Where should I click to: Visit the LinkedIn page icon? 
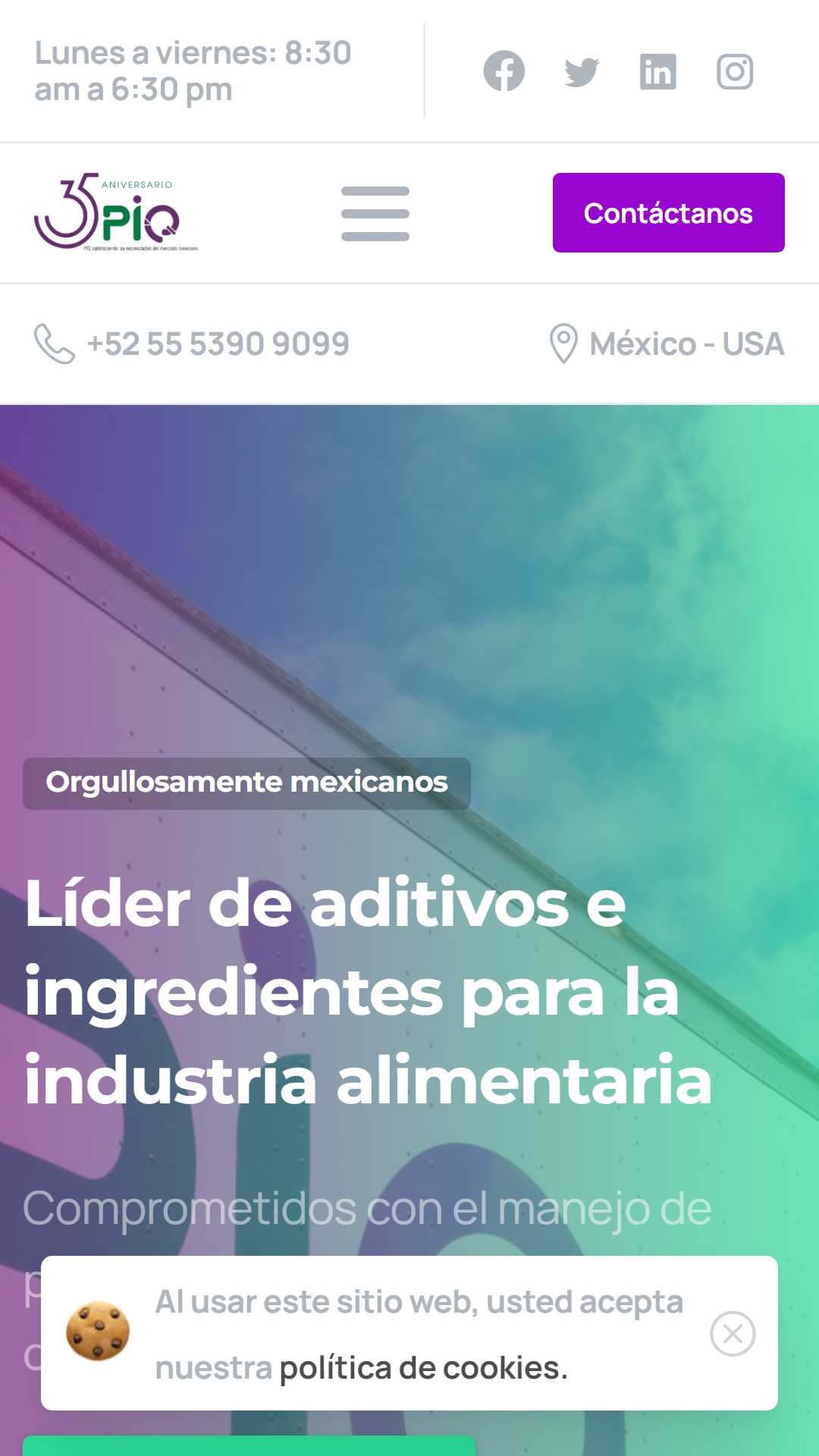[657, 72]
